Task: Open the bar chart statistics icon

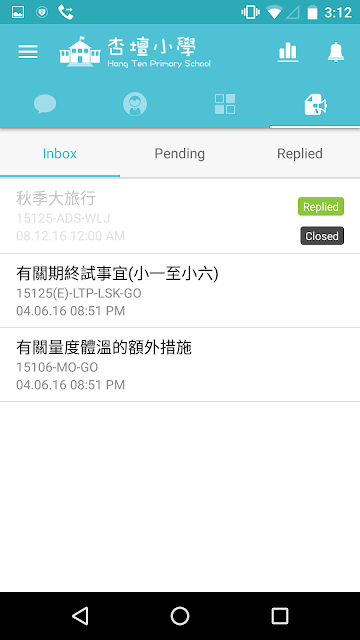Action: [x=288, y=52]
